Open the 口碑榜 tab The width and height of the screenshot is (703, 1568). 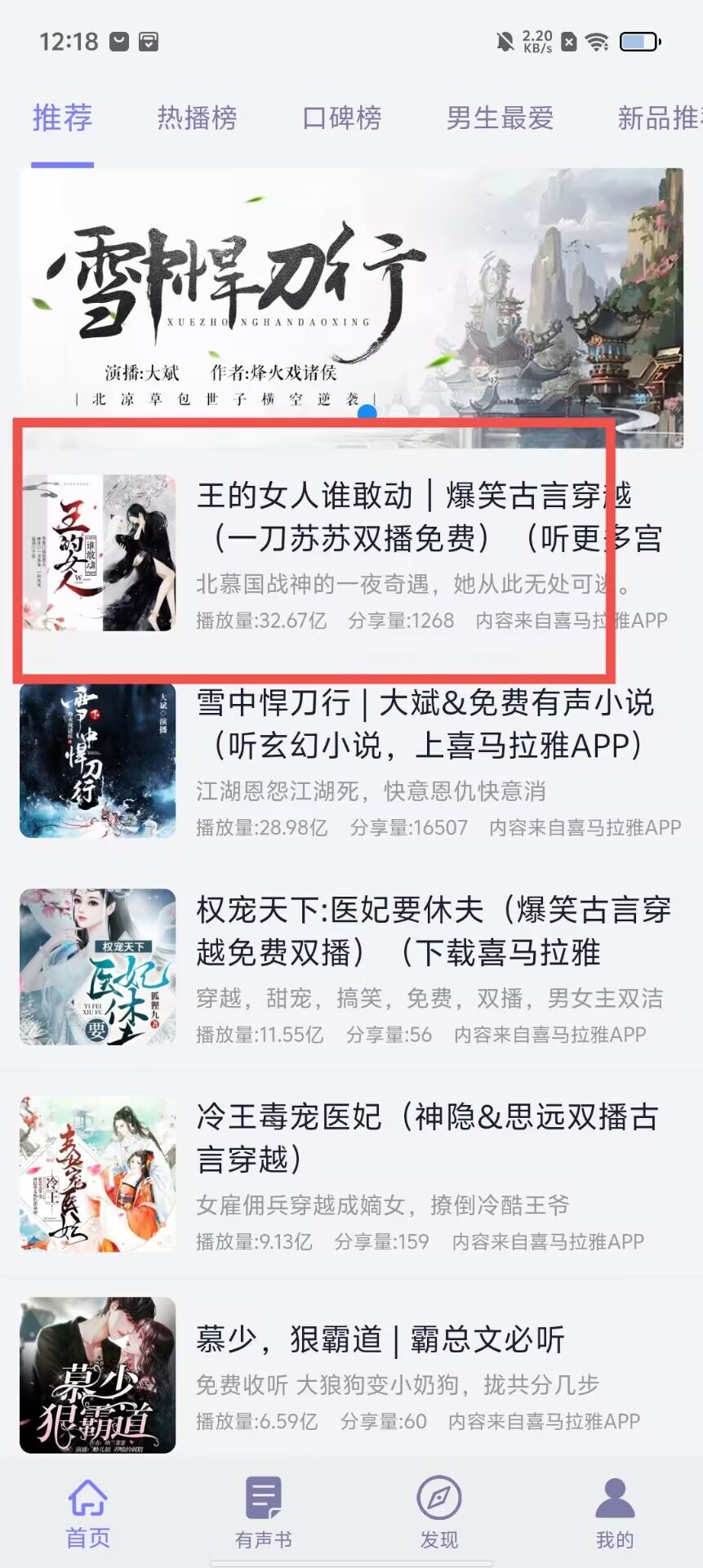pyautogui.click(x=342, y=118)
